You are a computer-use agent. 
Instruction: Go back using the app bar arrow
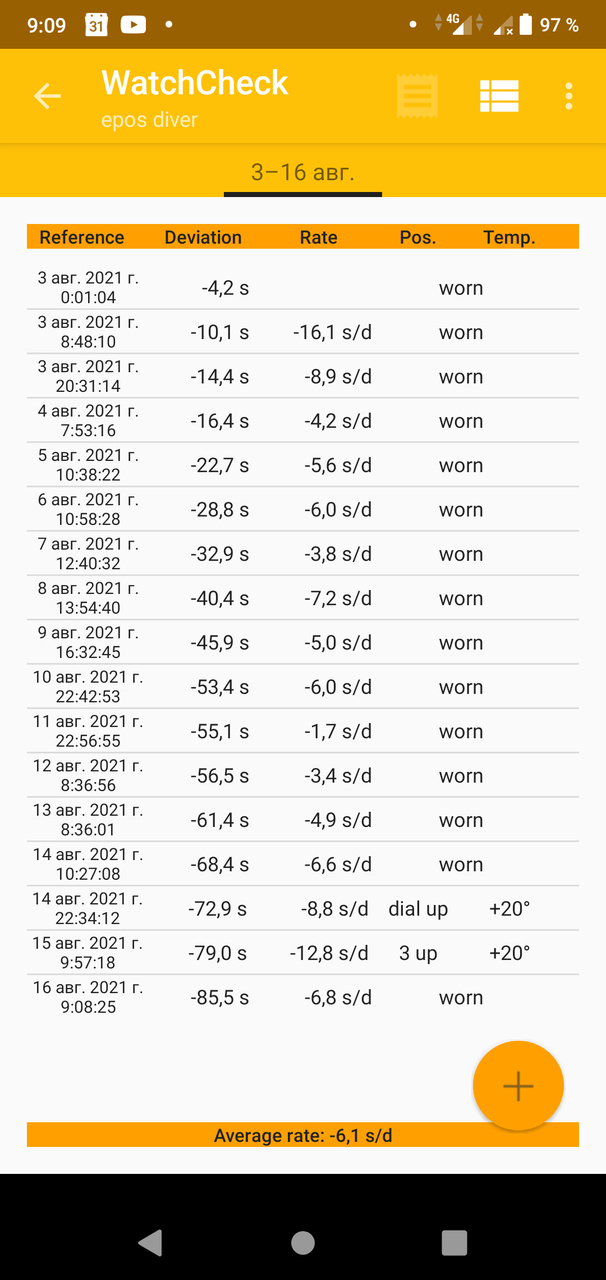point(47,96)
